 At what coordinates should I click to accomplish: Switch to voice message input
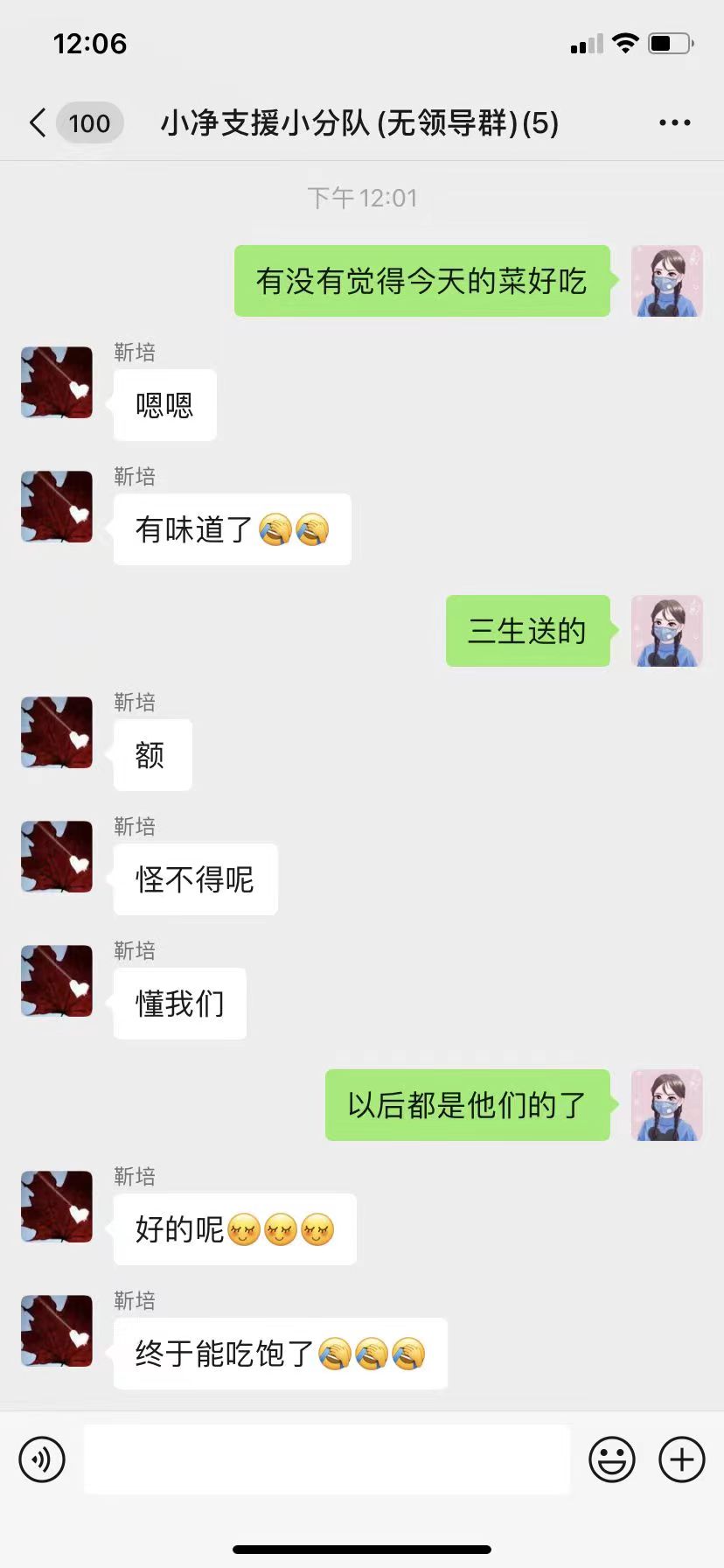pos(42,1459)
